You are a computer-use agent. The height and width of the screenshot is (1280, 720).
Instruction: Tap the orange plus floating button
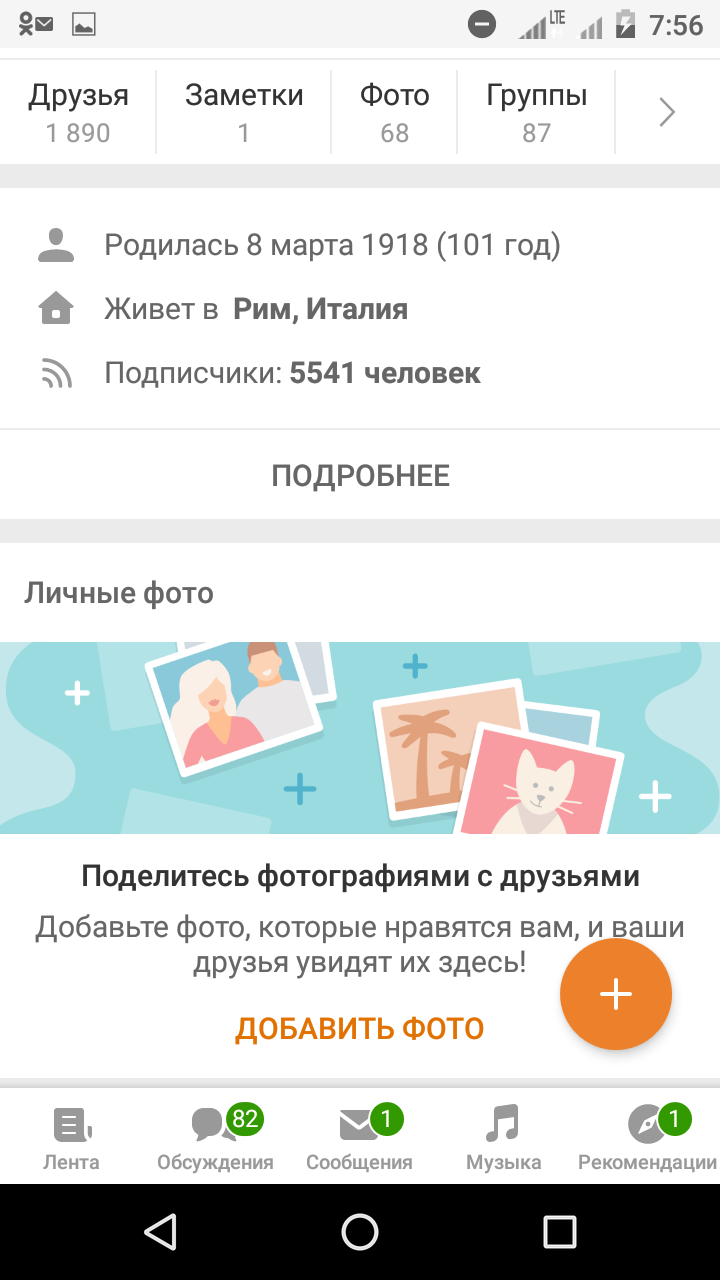615,994
